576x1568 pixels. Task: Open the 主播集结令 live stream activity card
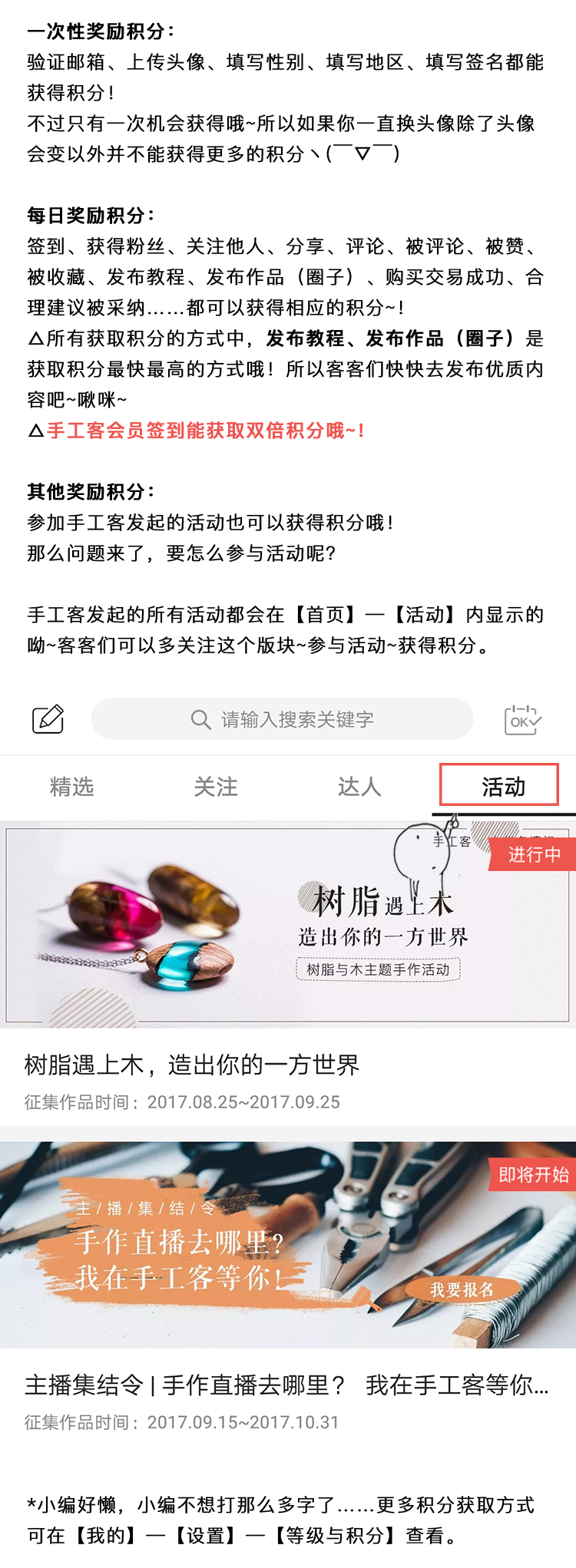click(x=288, y=1289)
